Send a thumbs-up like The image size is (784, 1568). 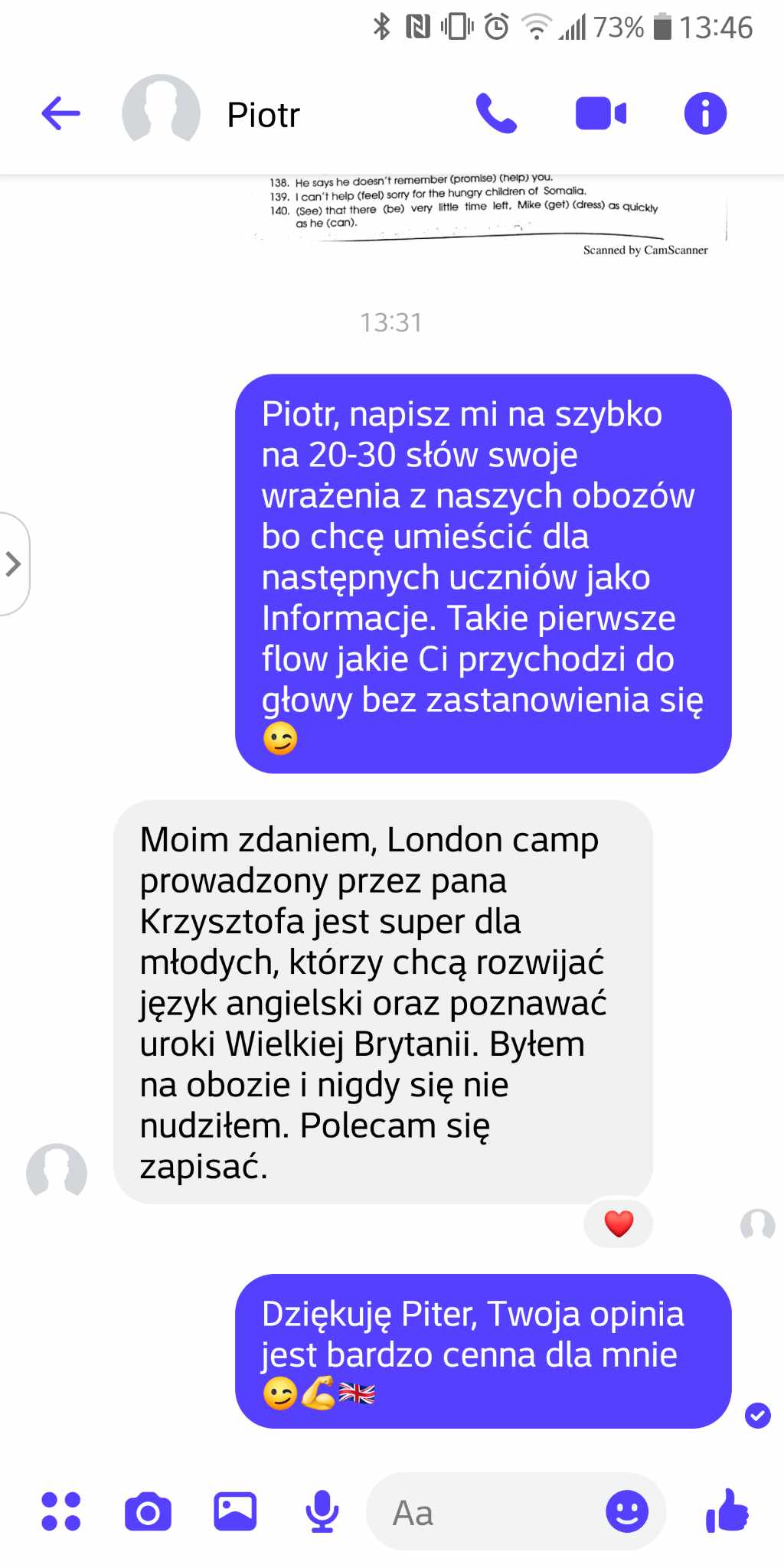tap(726, 1511)
